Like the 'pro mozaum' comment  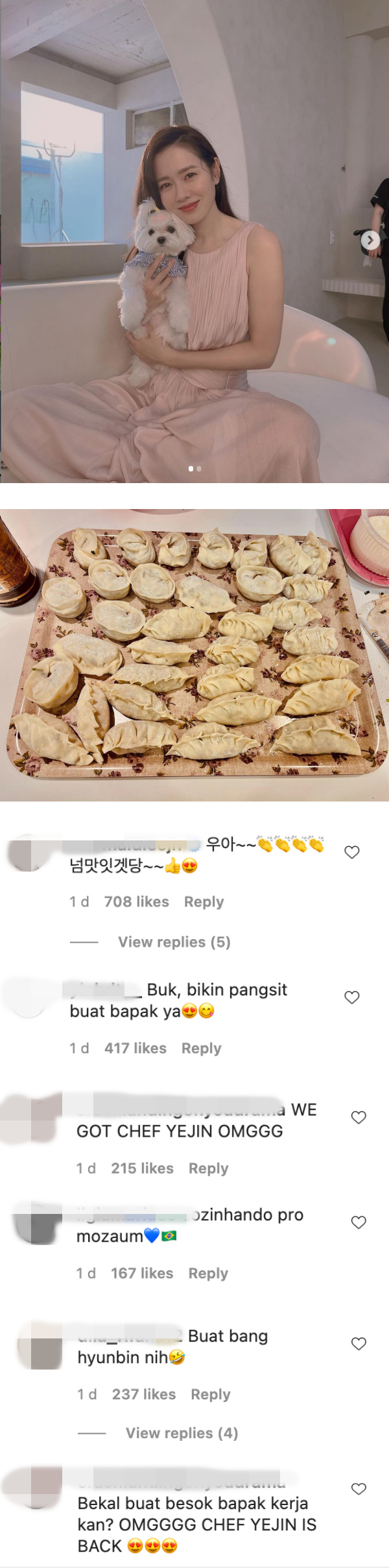tap(359, 1222)
